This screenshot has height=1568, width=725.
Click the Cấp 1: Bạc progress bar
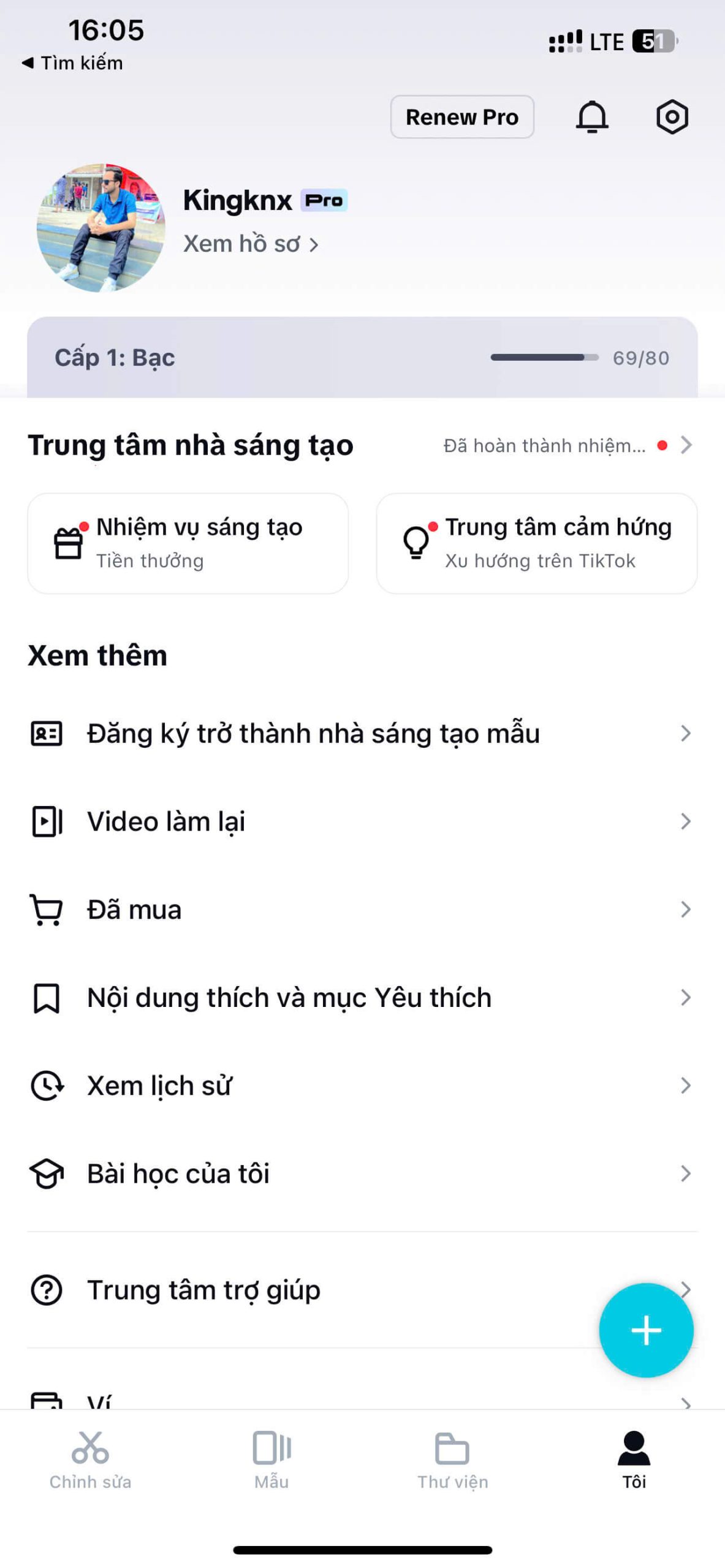click(362, 358)
